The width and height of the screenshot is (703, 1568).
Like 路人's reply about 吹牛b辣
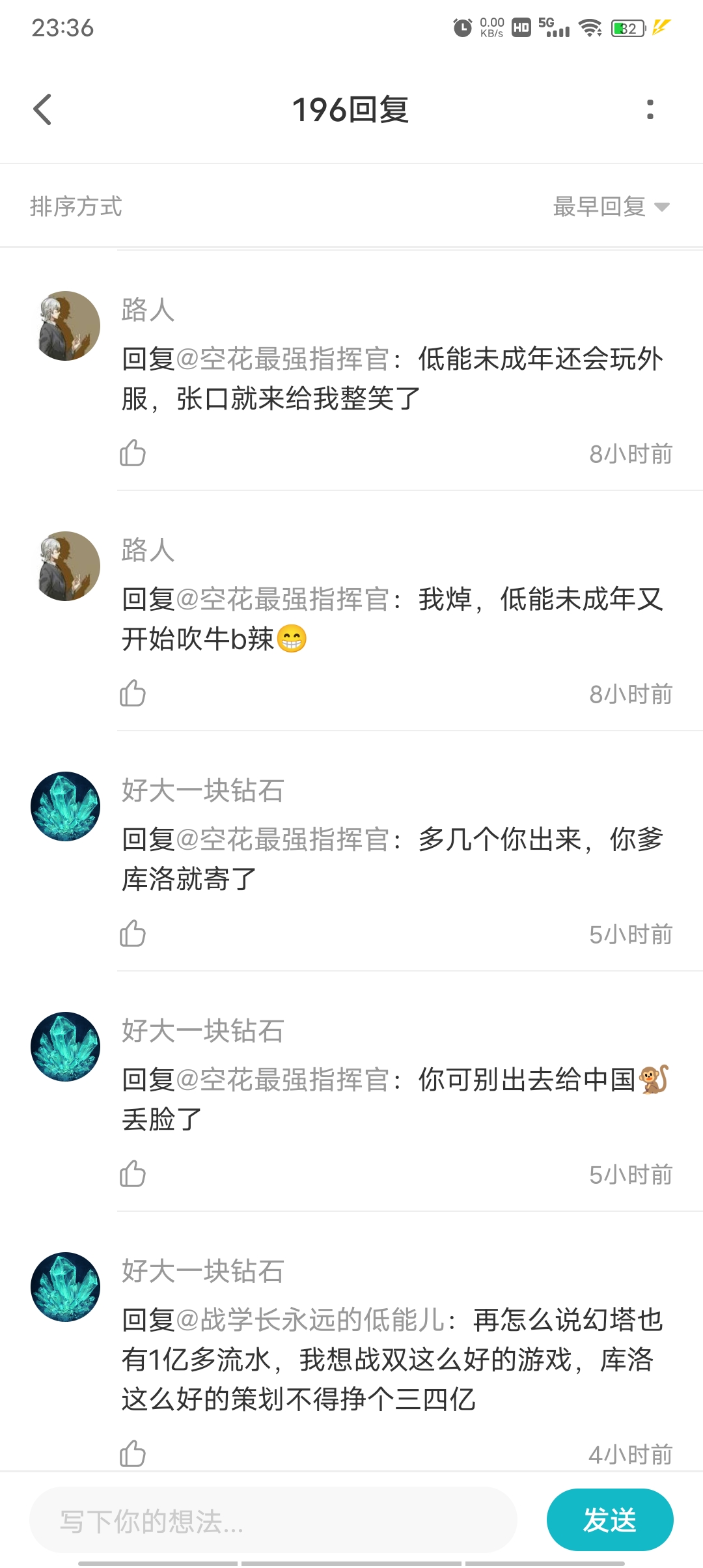[133, 693]
